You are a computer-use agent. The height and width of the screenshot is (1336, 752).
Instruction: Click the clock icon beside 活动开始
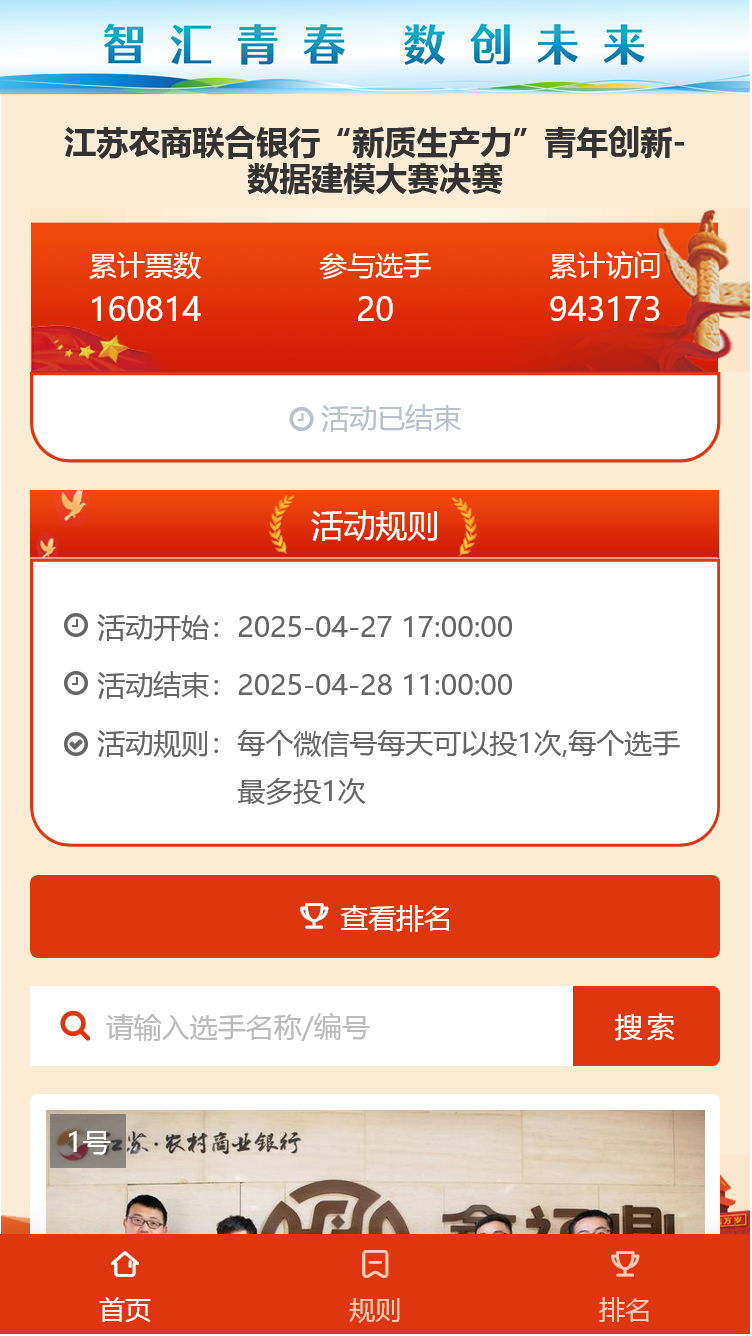(x=75, y=626)
